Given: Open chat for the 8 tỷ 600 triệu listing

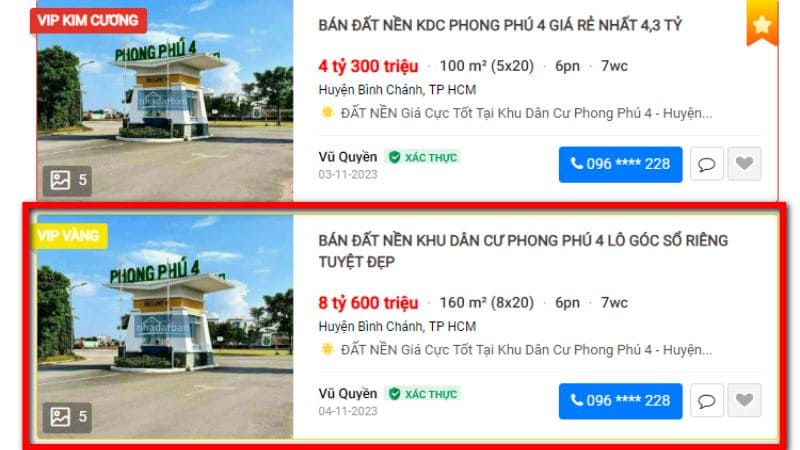Looking at the screenshot, I should tap(707, 401).
